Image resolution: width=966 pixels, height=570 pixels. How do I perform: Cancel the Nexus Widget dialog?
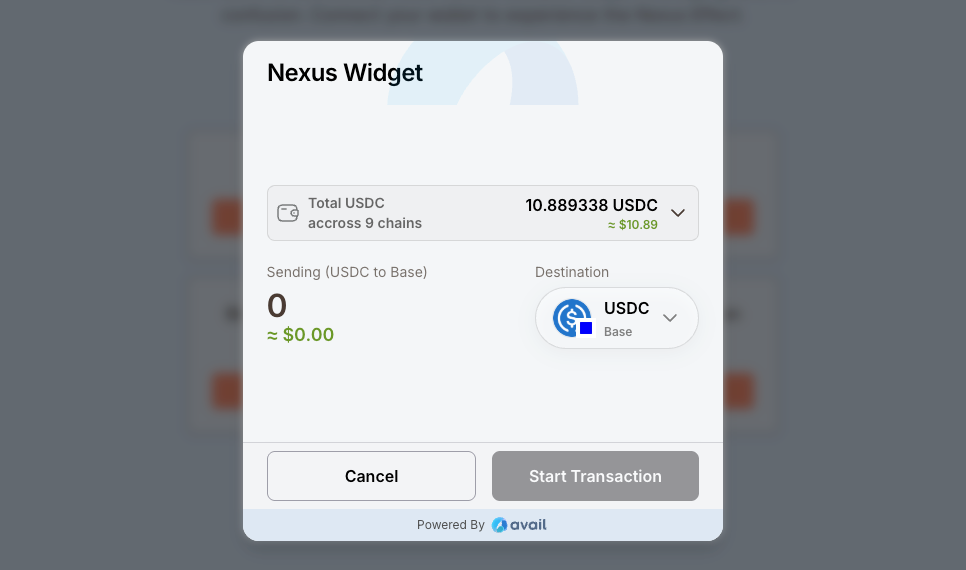371,476
